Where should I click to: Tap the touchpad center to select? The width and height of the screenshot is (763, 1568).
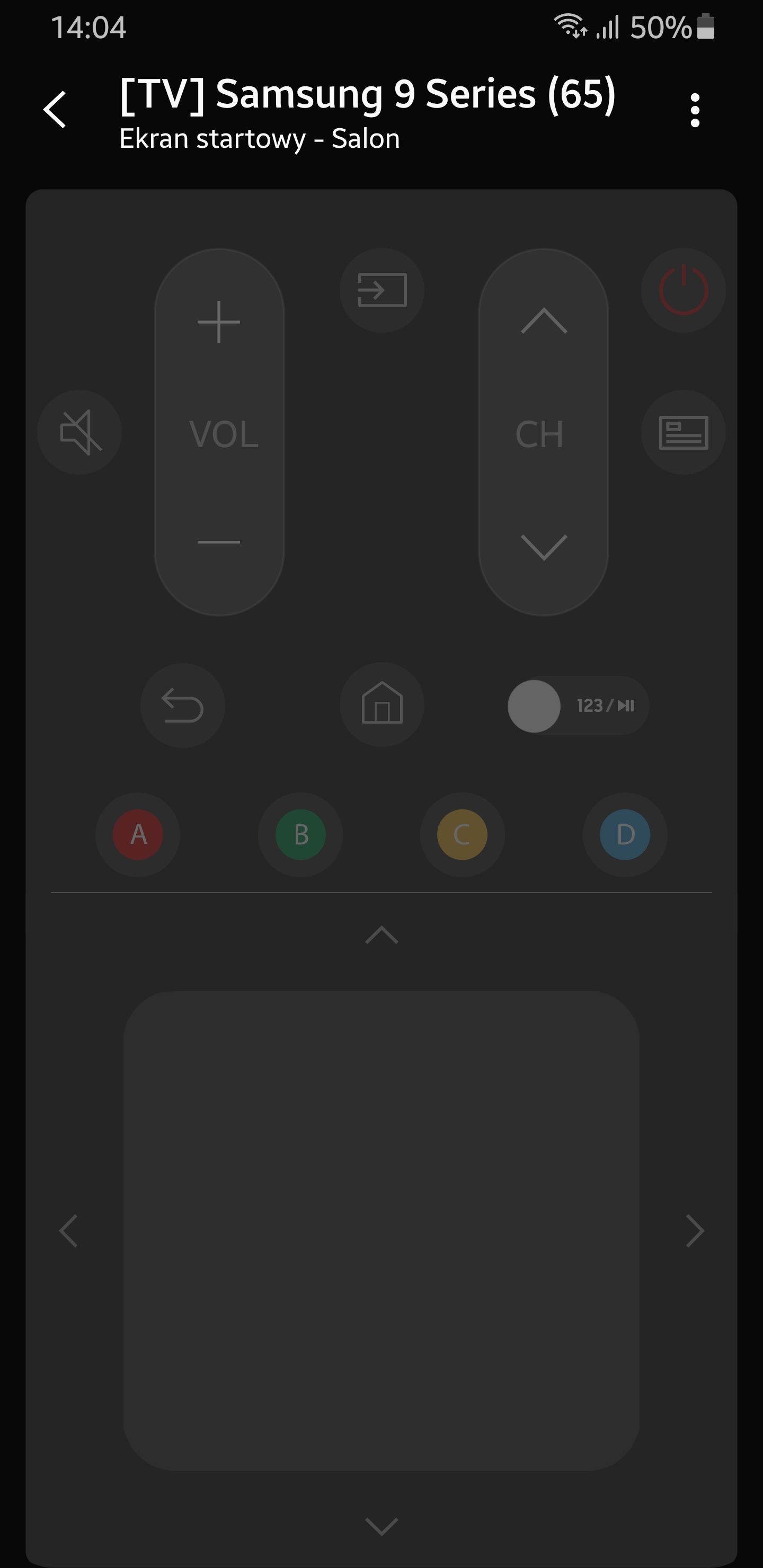pyautogui.click(x=382, y=1231)
